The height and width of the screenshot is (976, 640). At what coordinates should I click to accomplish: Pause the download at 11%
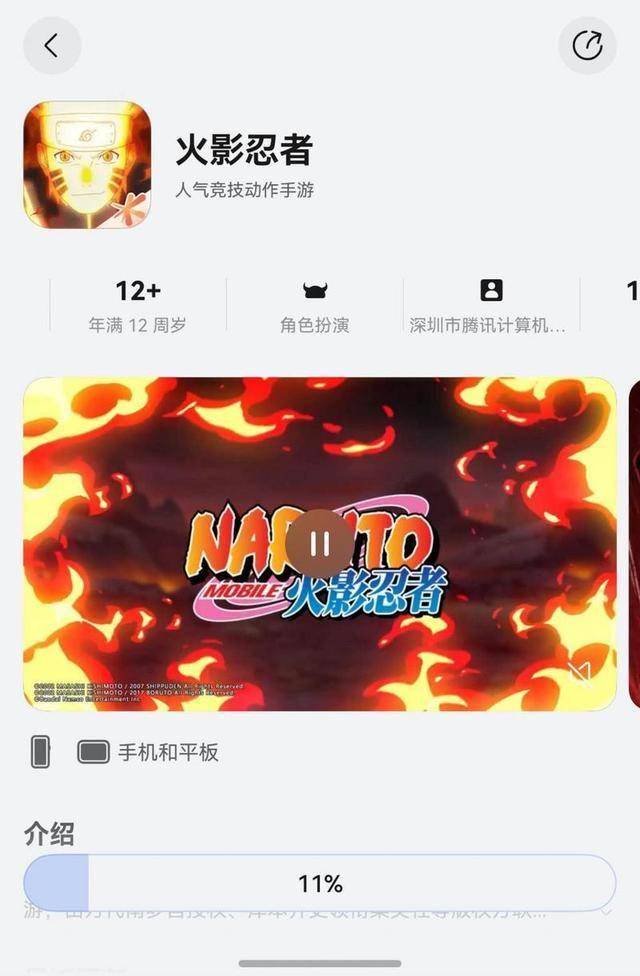(x=320, y=883)
